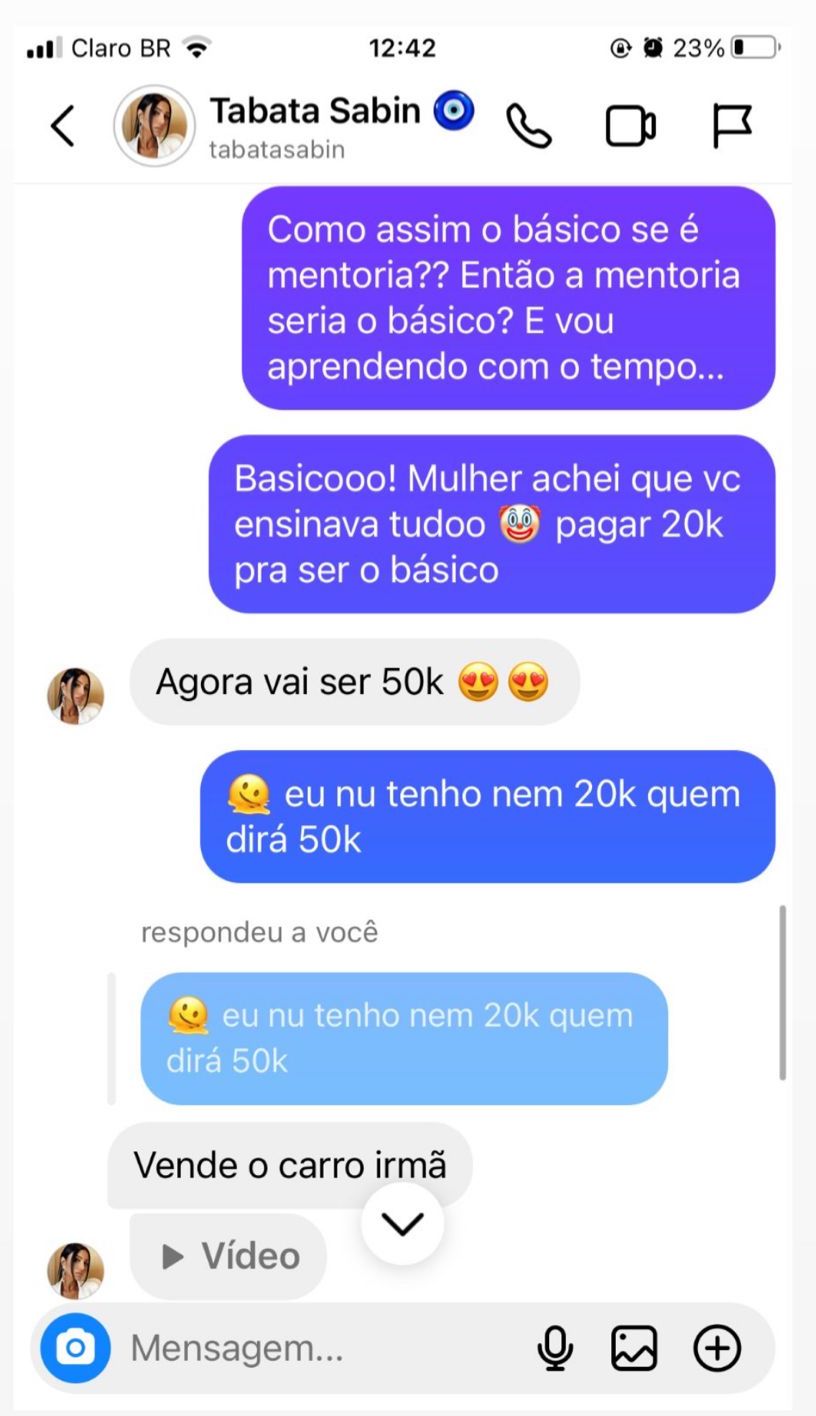
Task: Open more options with the plus icon
Action: pyautogui.click(x=717, y=1349)
